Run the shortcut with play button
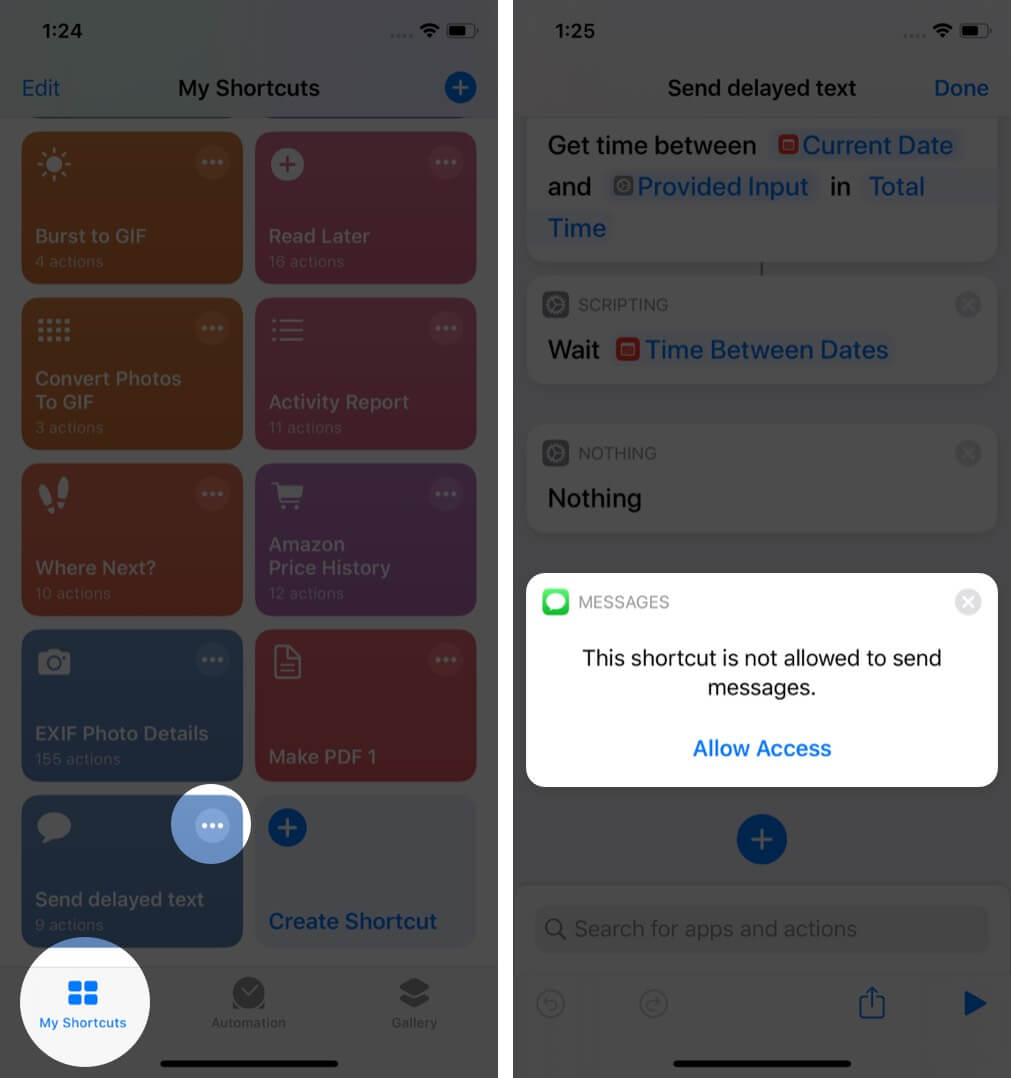 click(974, 1003)
